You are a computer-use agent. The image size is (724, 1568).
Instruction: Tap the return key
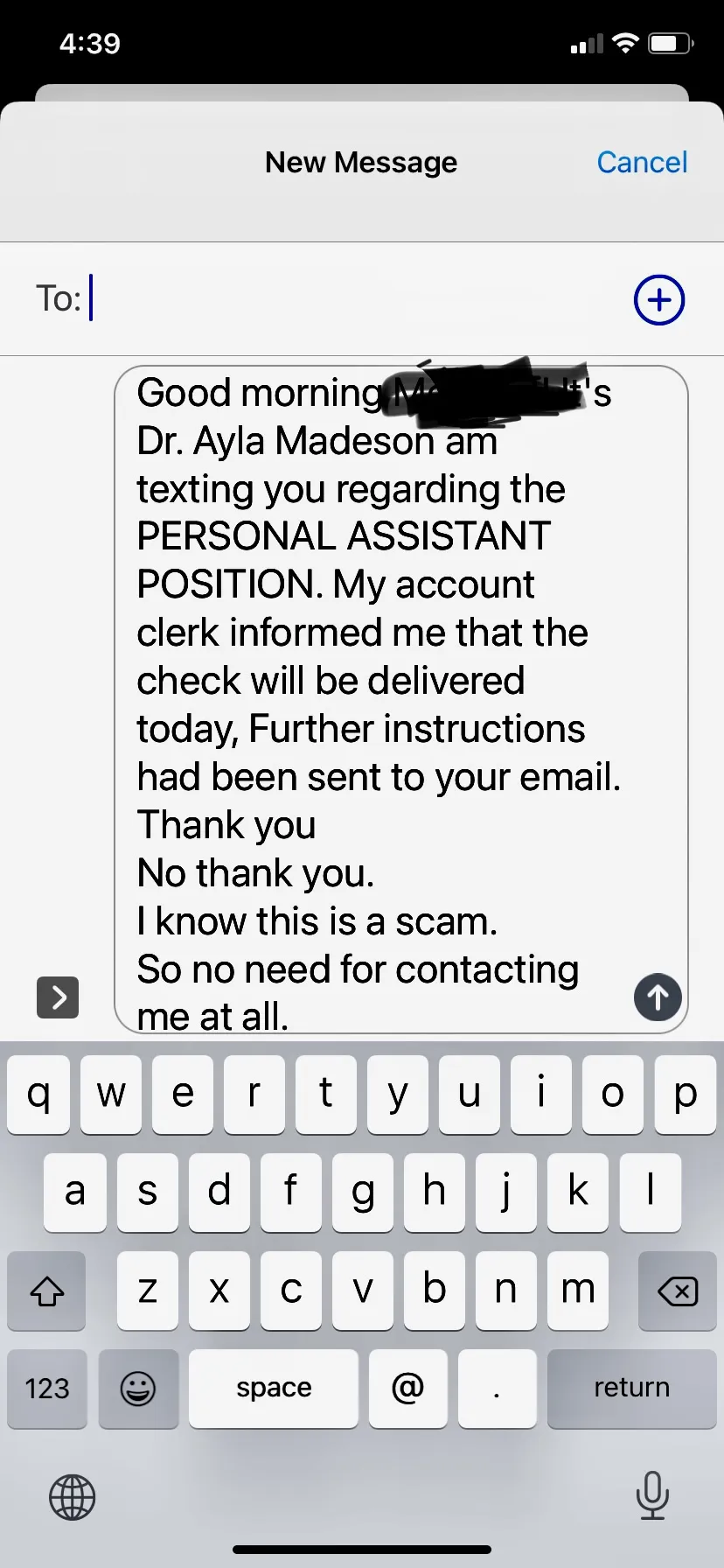pyautogui.click(x=631, y=1389)
